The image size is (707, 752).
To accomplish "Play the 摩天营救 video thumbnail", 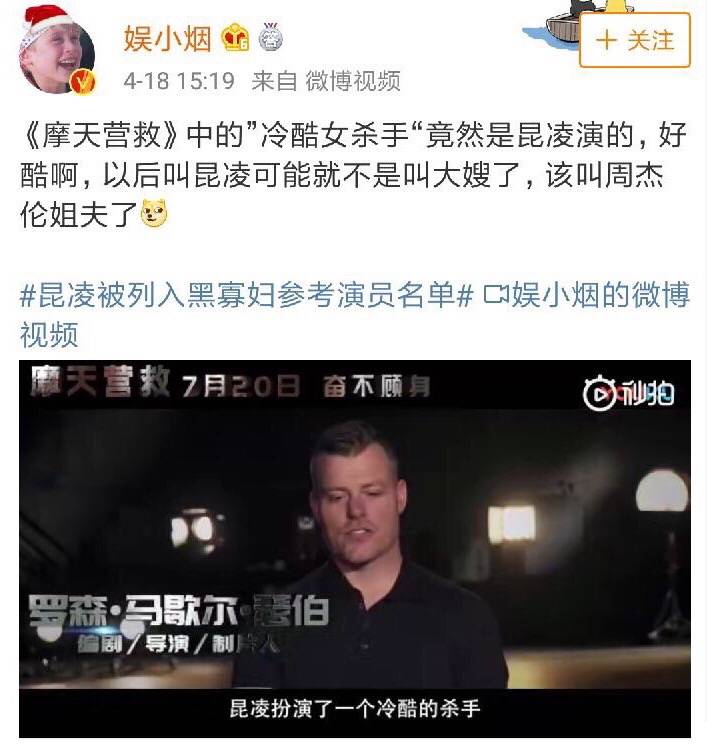I will tap(354, 548).
